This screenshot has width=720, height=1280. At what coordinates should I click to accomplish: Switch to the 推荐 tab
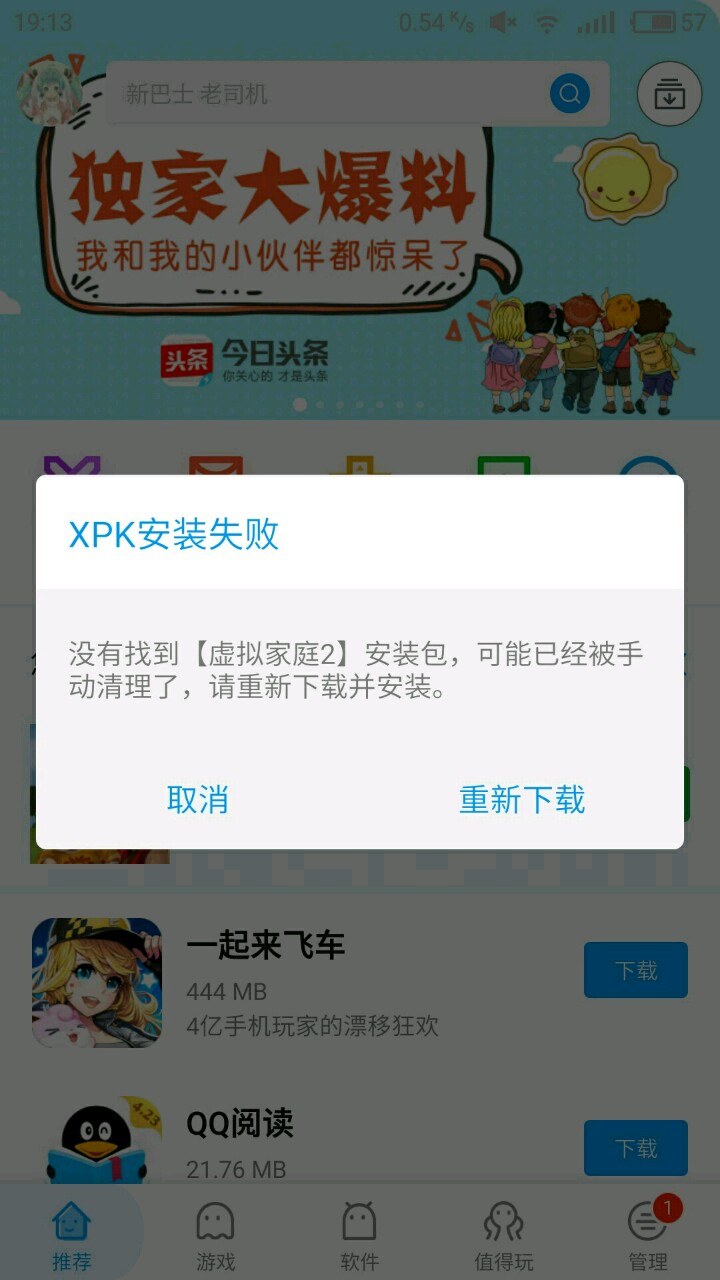tap(71, 1235)
